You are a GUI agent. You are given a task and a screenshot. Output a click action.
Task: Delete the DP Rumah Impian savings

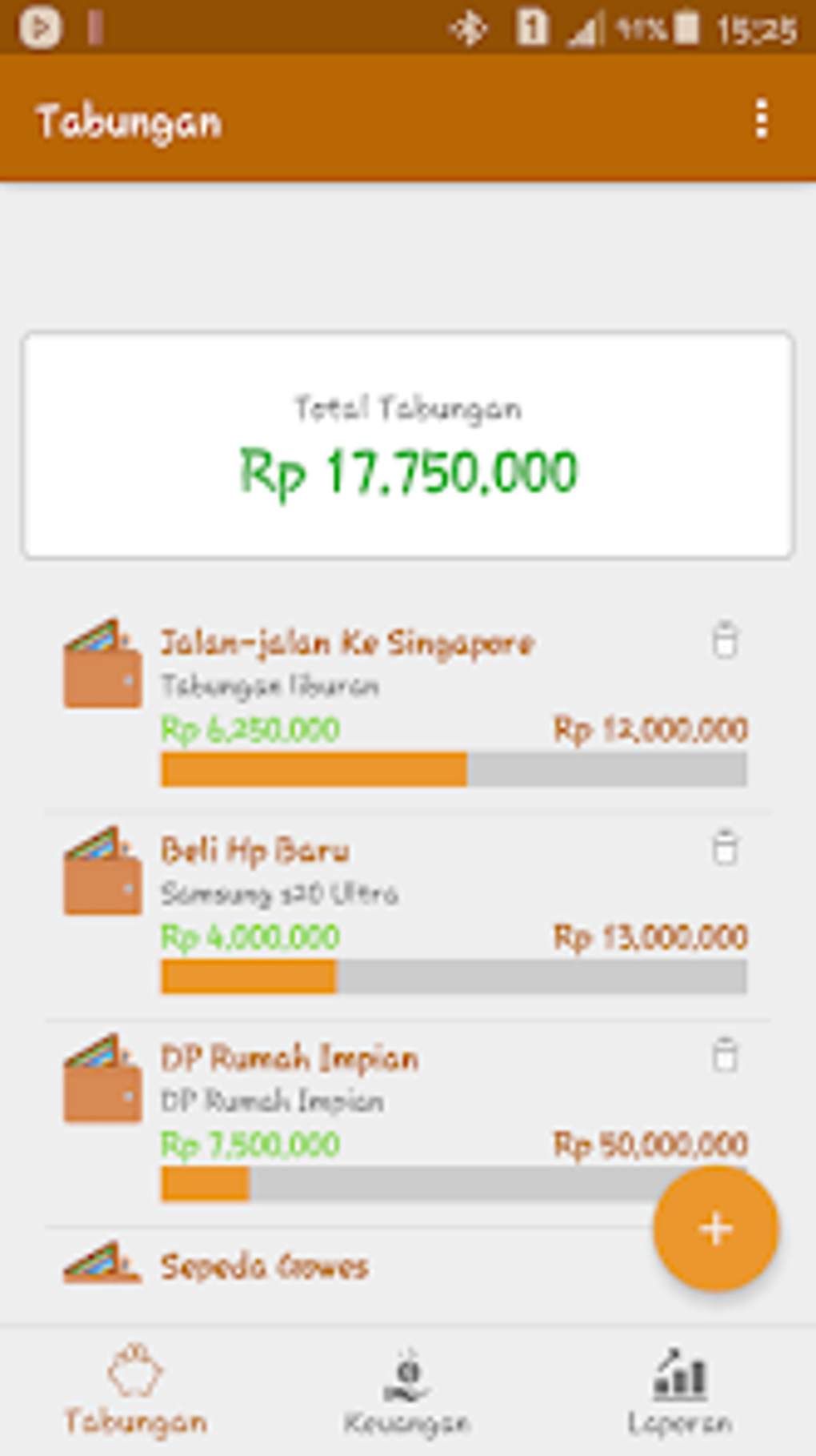725,1055
